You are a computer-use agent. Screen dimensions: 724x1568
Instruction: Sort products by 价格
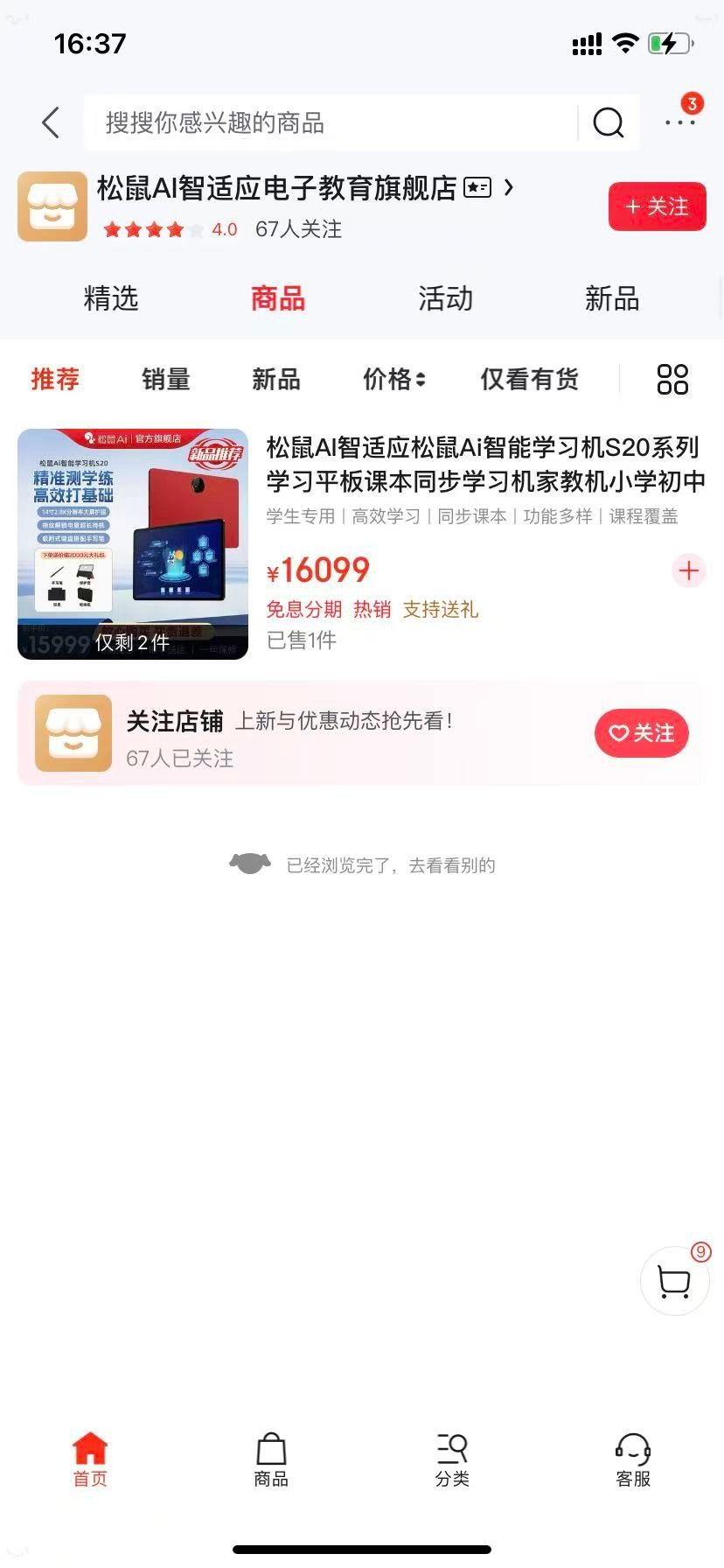click(x=393, y=379)
